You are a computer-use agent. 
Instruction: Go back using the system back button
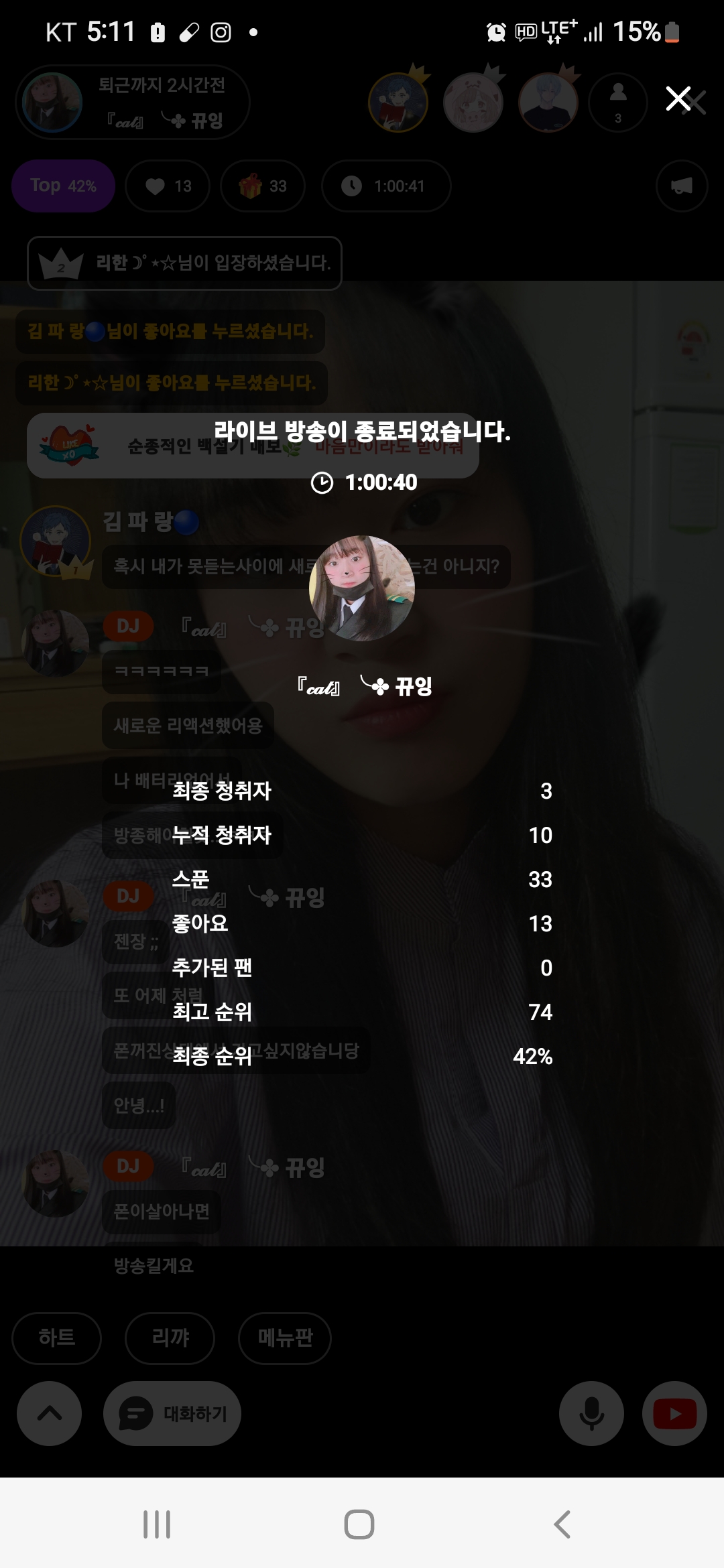point(562,1524)
